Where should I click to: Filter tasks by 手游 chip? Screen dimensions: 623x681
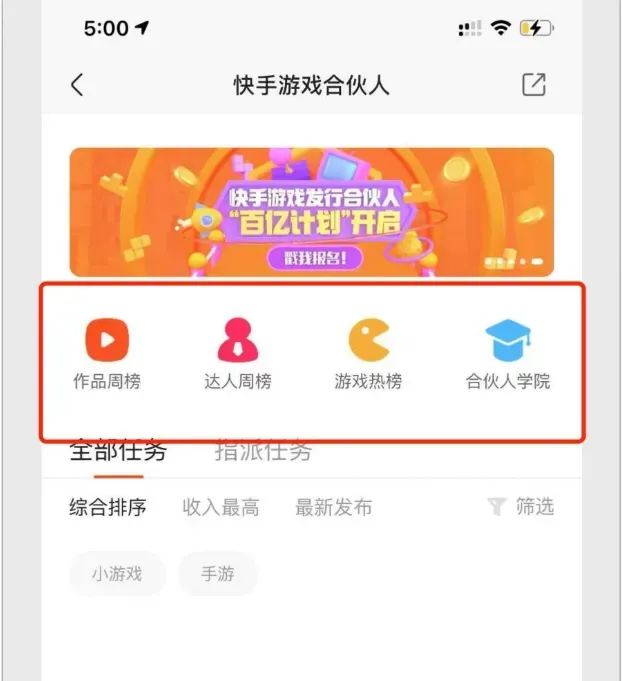tap(218, 574)
